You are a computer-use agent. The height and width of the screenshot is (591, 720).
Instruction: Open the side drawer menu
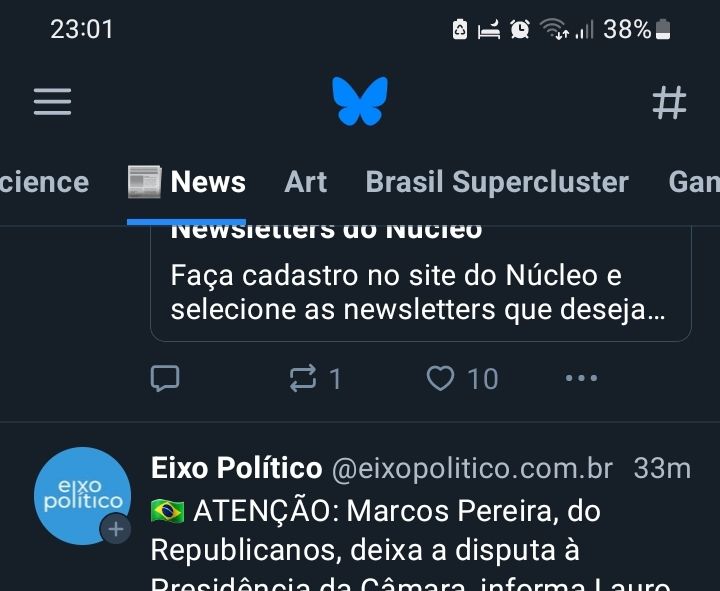pyautogui.click(x=52, y=102)
